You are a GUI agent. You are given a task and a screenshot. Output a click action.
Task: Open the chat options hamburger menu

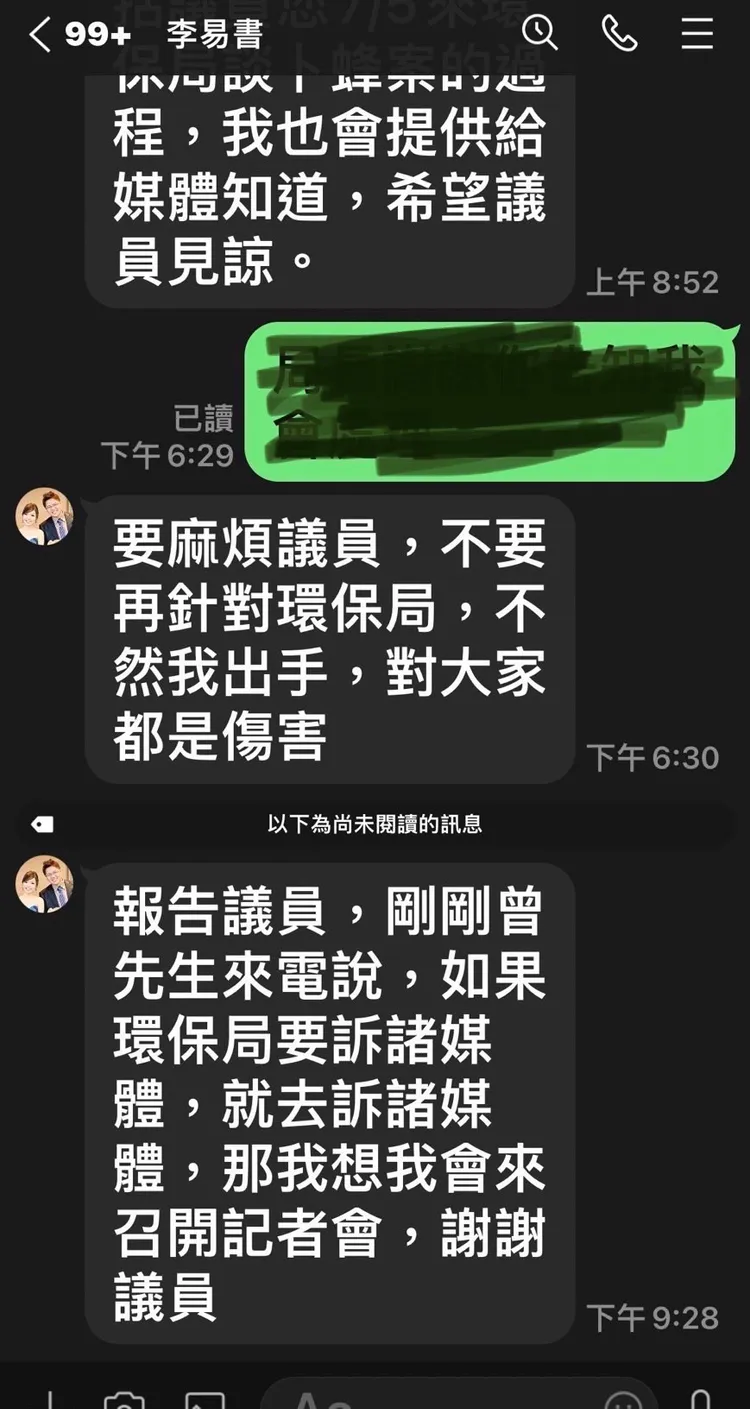click(x=697, y=33)
